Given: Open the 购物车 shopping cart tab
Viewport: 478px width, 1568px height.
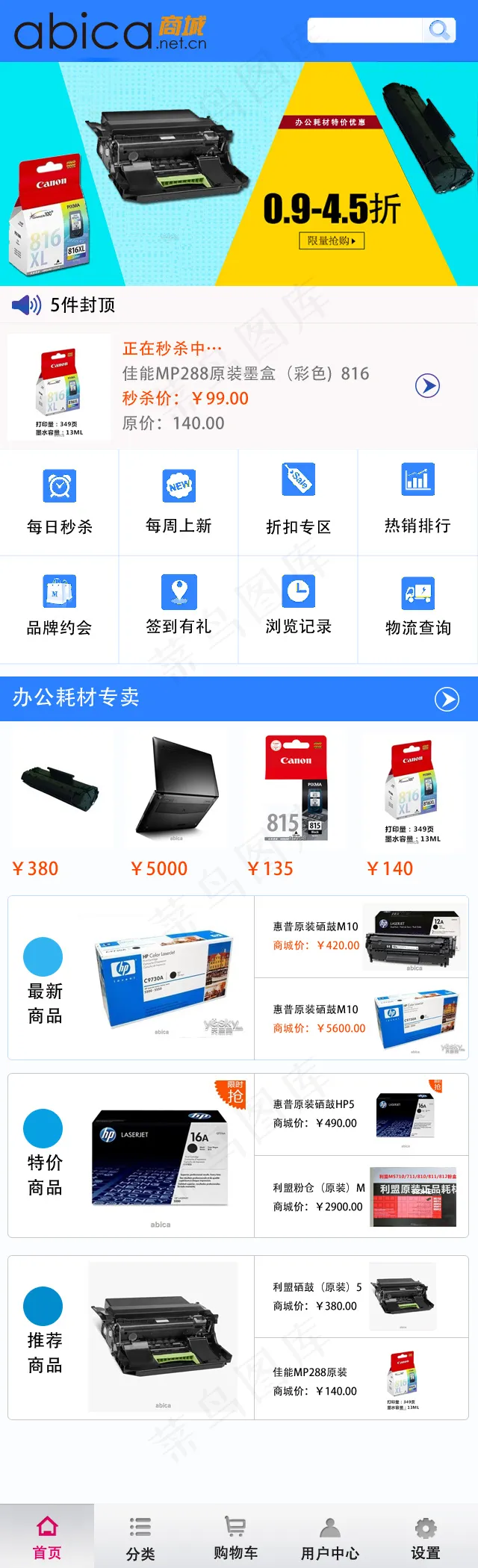Looking at the screenshot, I should pos(235,1538).
